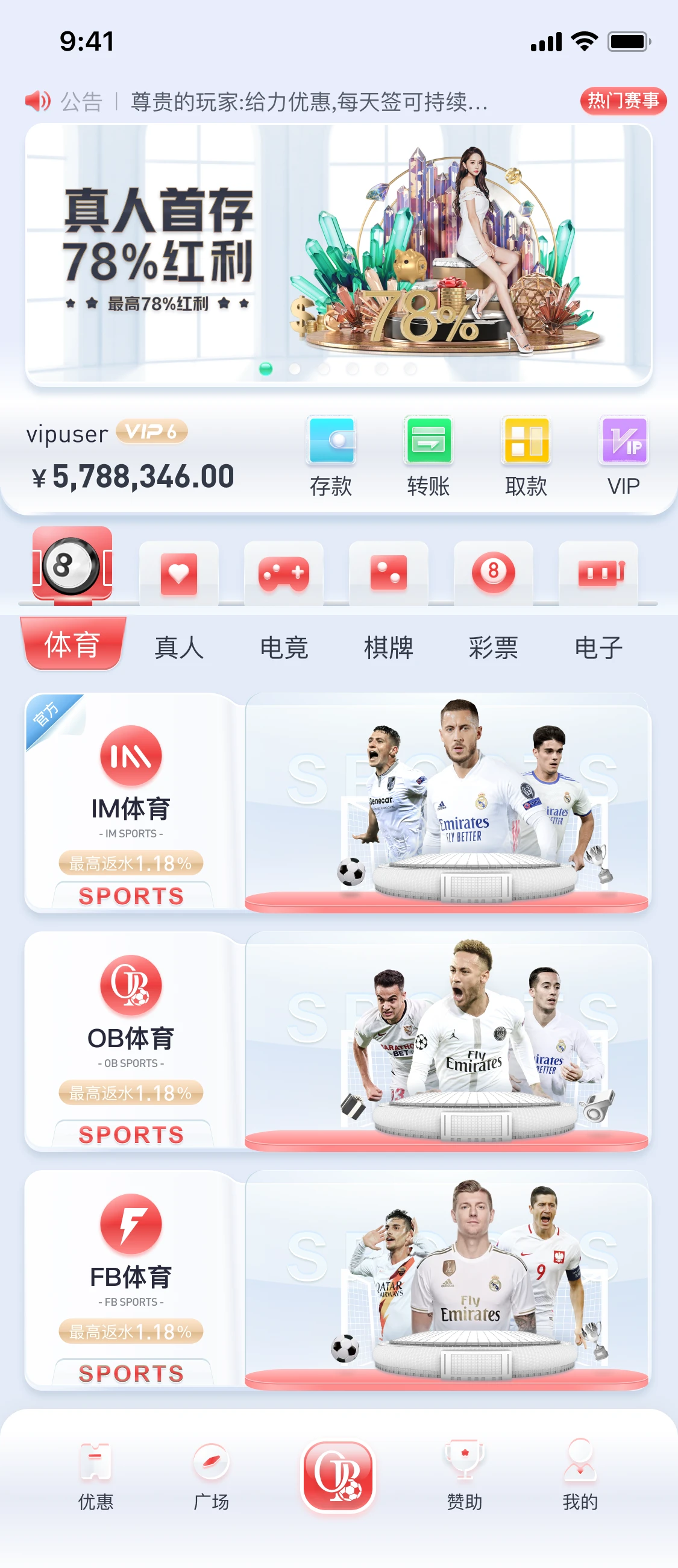This screenshot has height=1568, width=678.
Task: Switch to the 真人 category tab
Action: pos(178,647)
